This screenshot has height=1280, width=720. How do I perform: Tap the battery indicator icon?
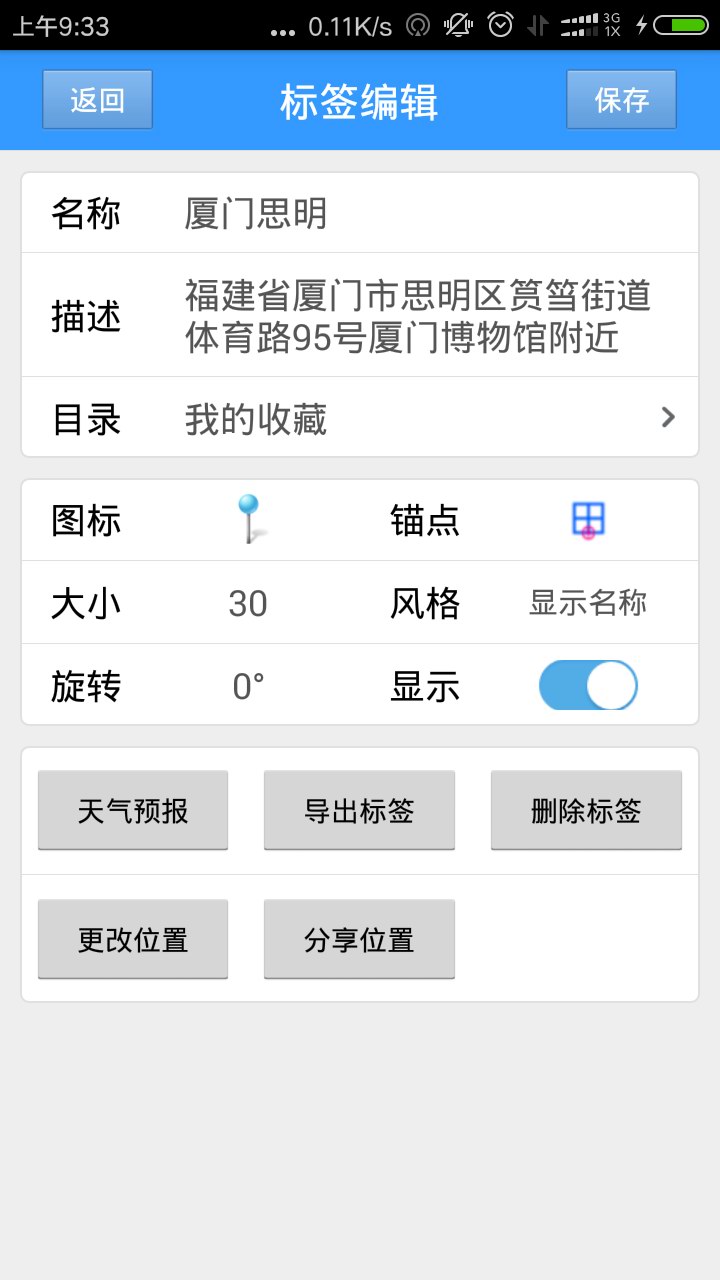click(682, 26)
